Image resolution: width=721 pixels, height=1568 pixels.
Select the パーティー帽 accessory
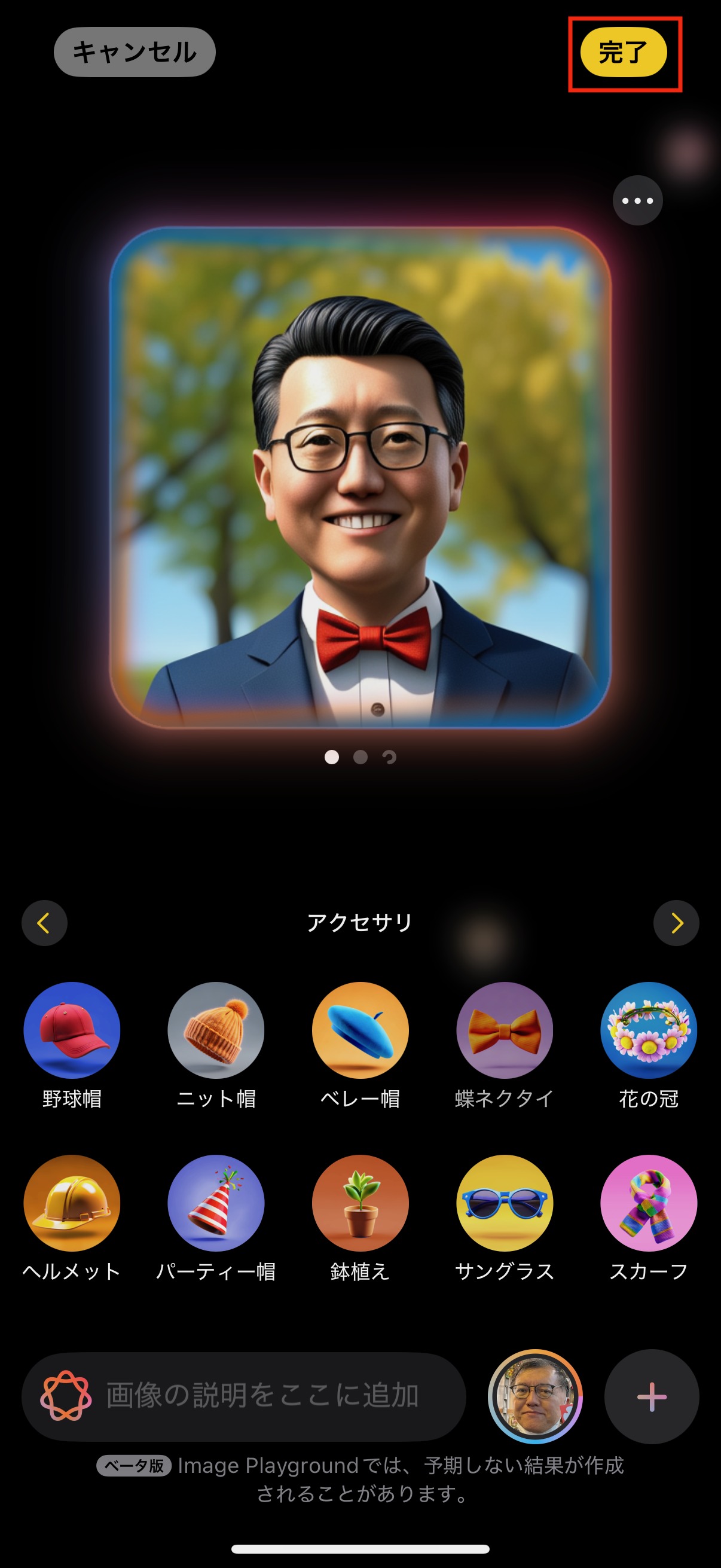coord(216,1203)
